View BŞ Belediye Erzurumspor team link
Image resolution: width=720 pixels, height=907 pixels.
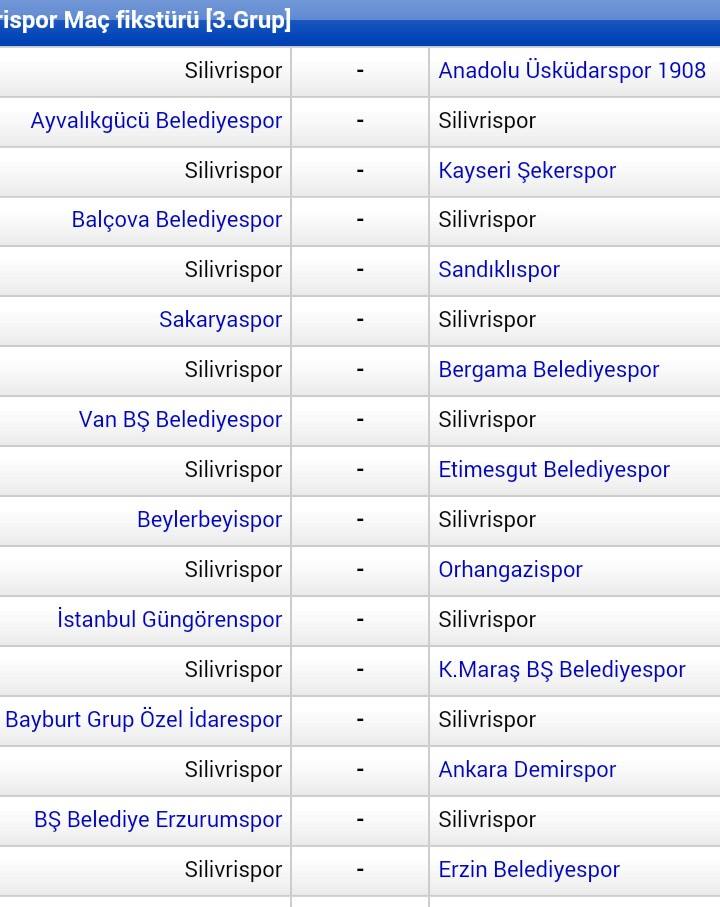[x=158, y=820]
